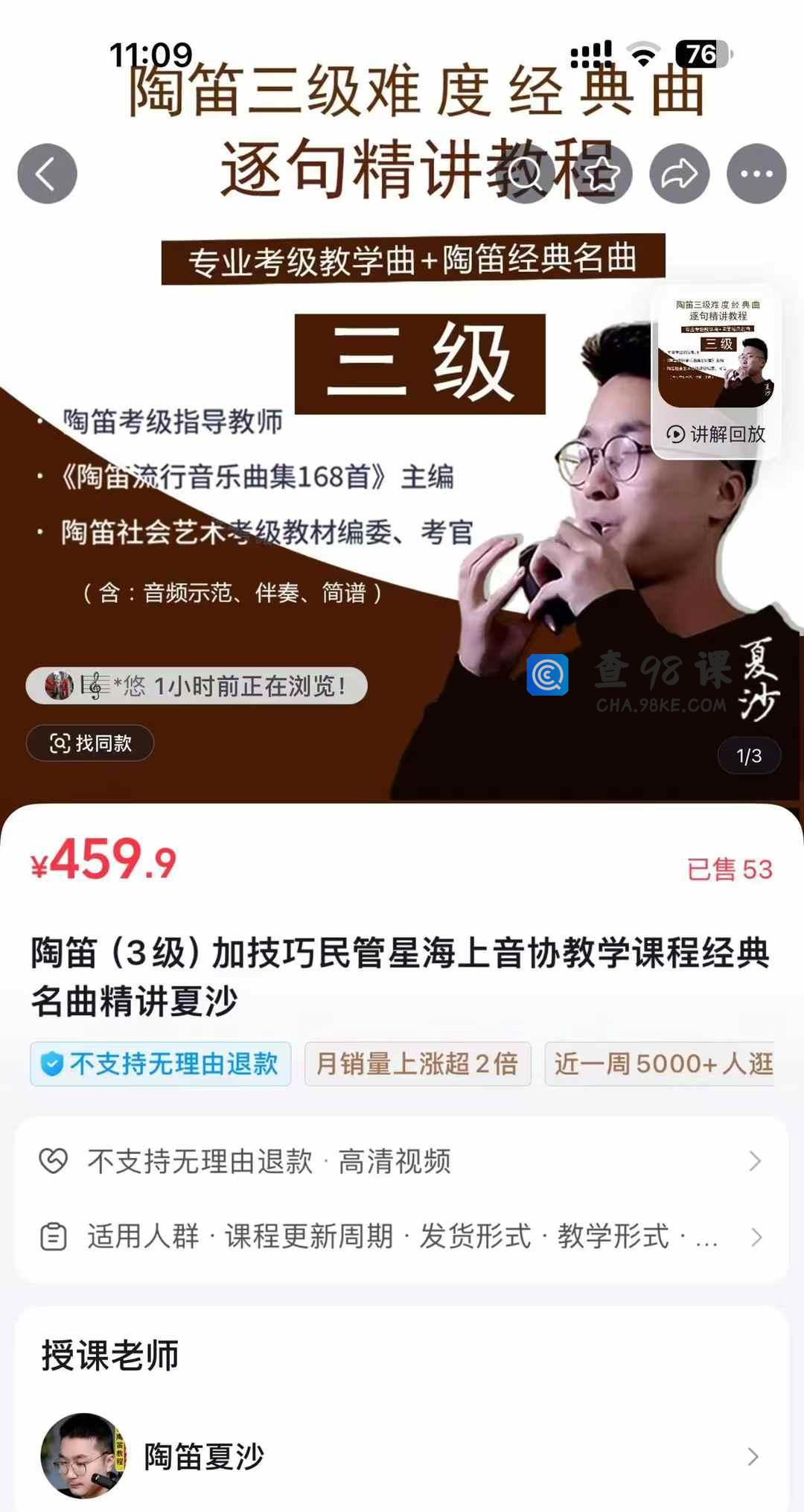The height and width of the screenshot is (1512, 804).
Task: Tap the 近一周5000+人逛 tag
Action: point(661,1064)
